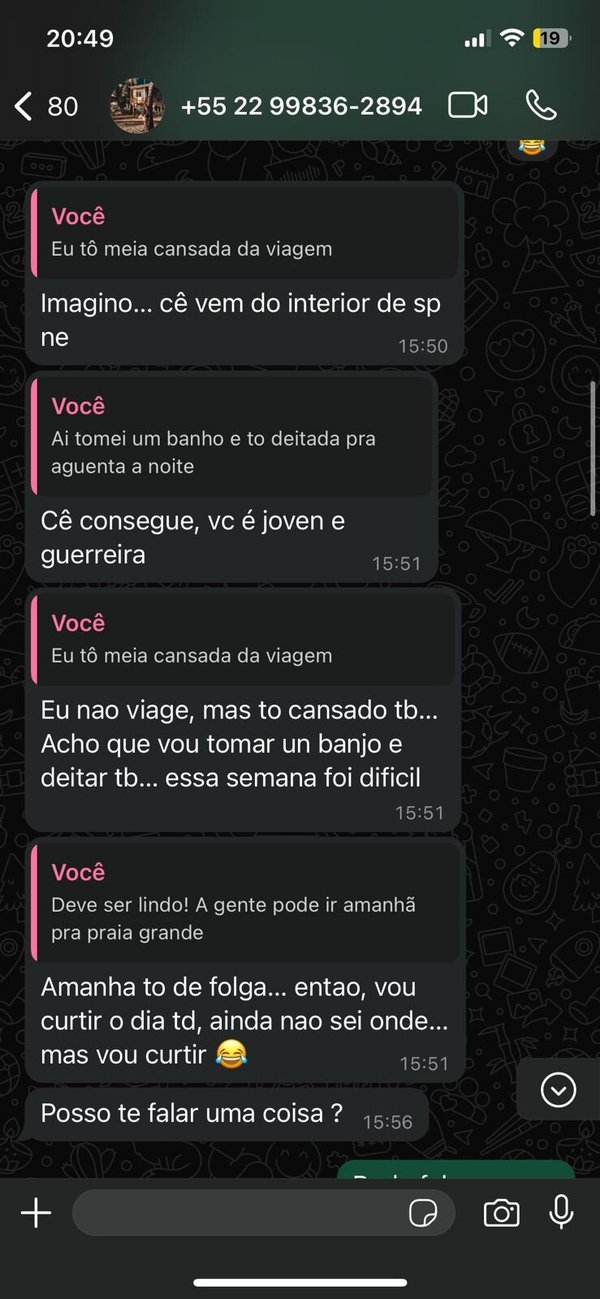Open contact profile picture

pyautogui.click(x=137, y=106)
